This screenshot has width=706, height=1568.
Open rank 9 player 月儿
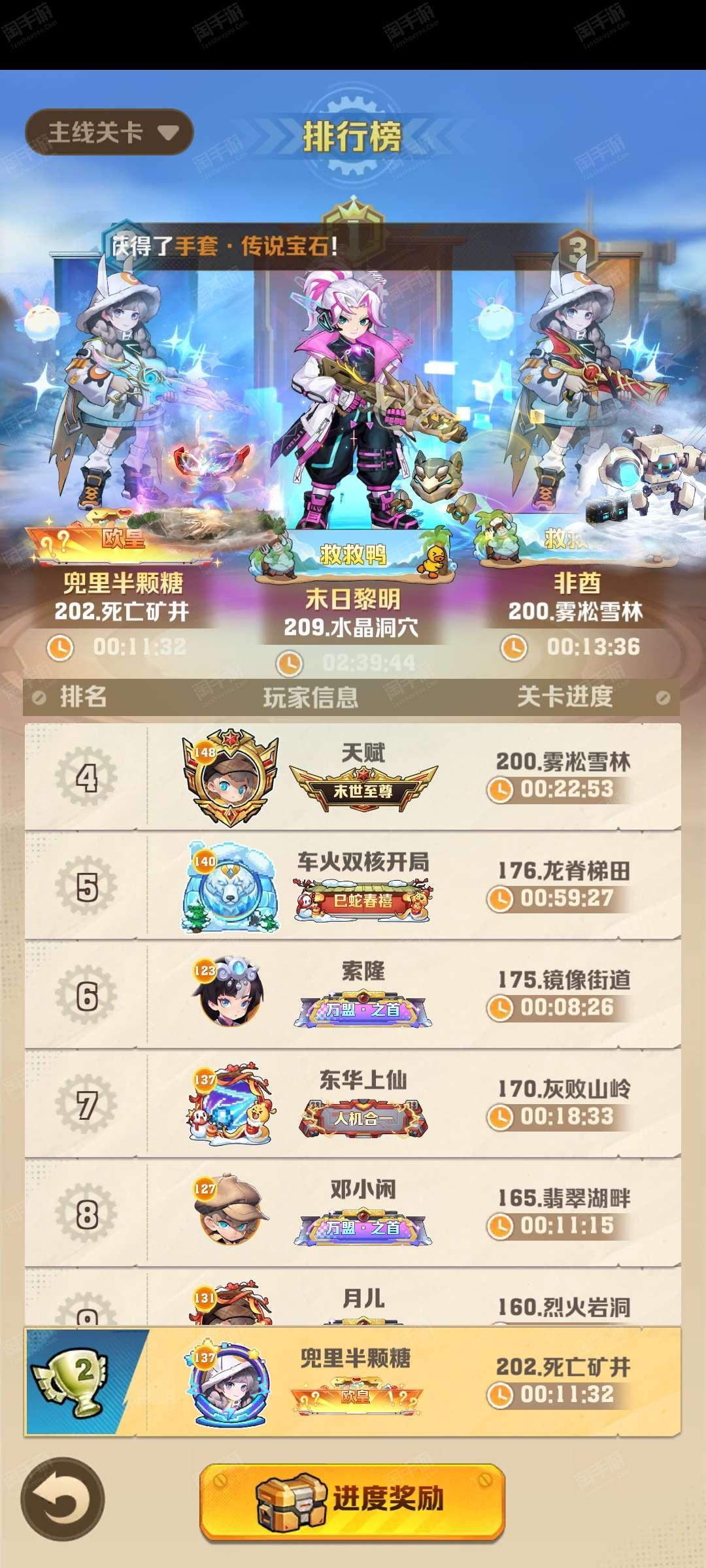352,1298
